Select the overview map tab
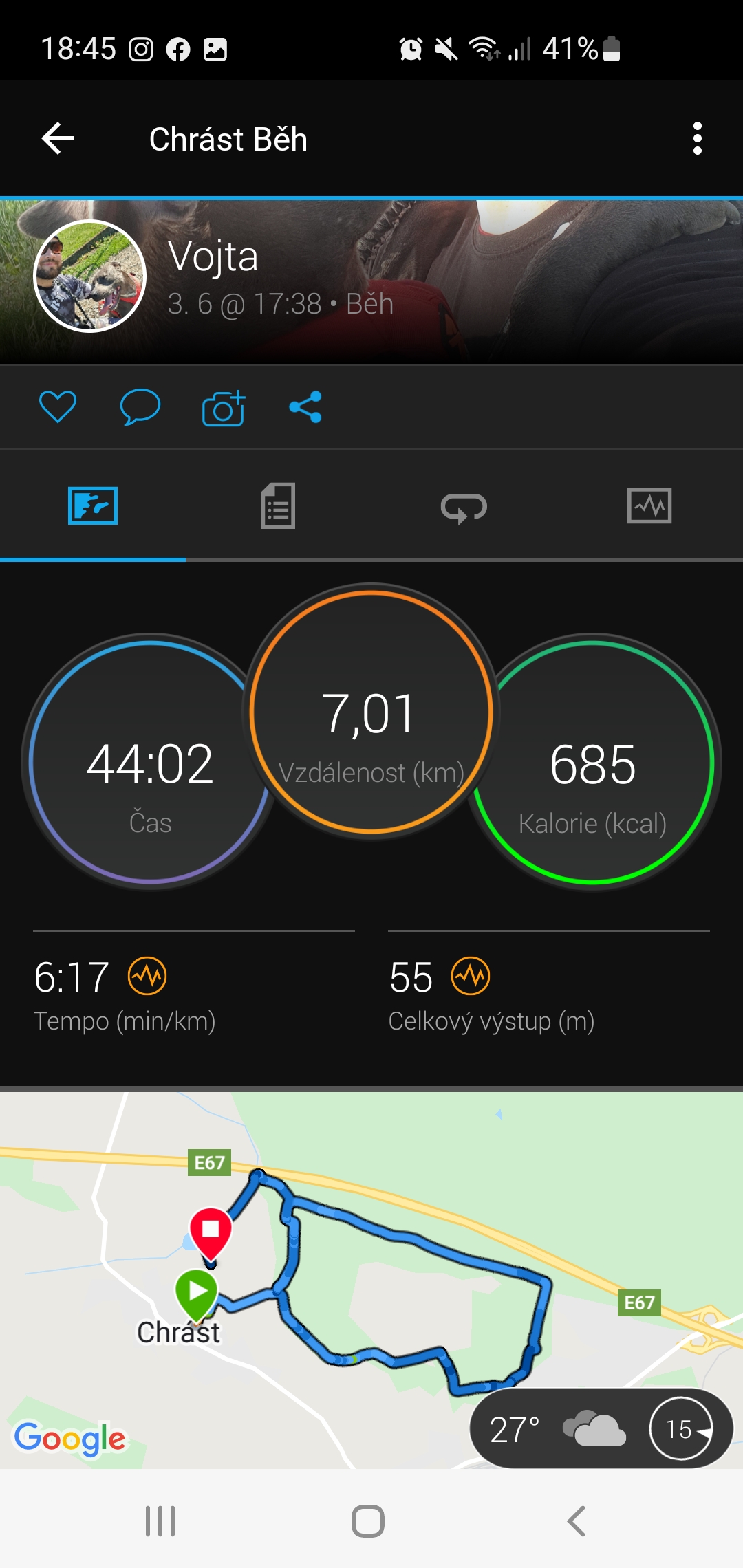Viewport: 743px width, 1568px height. tap(93, 506)
